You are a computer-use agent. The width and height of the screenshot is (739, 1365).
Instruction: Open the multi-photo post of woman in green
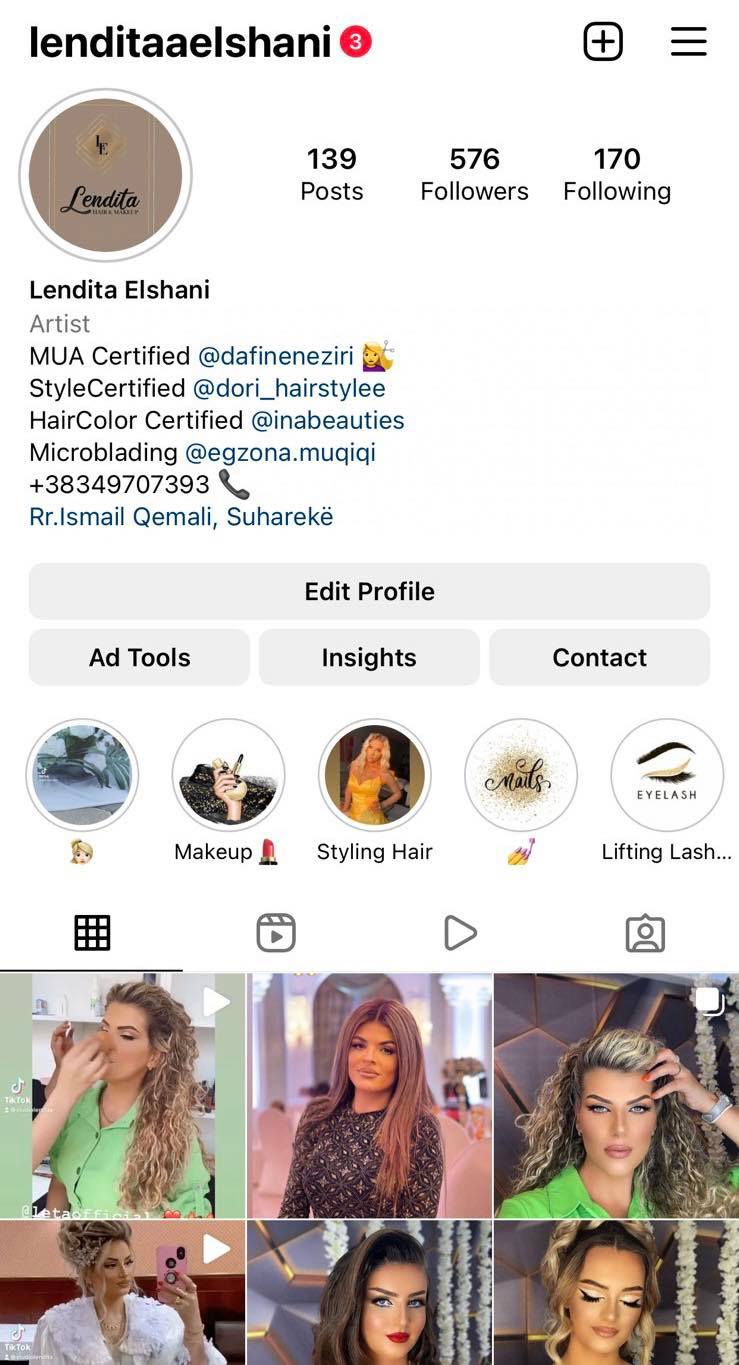[616, 1095]
